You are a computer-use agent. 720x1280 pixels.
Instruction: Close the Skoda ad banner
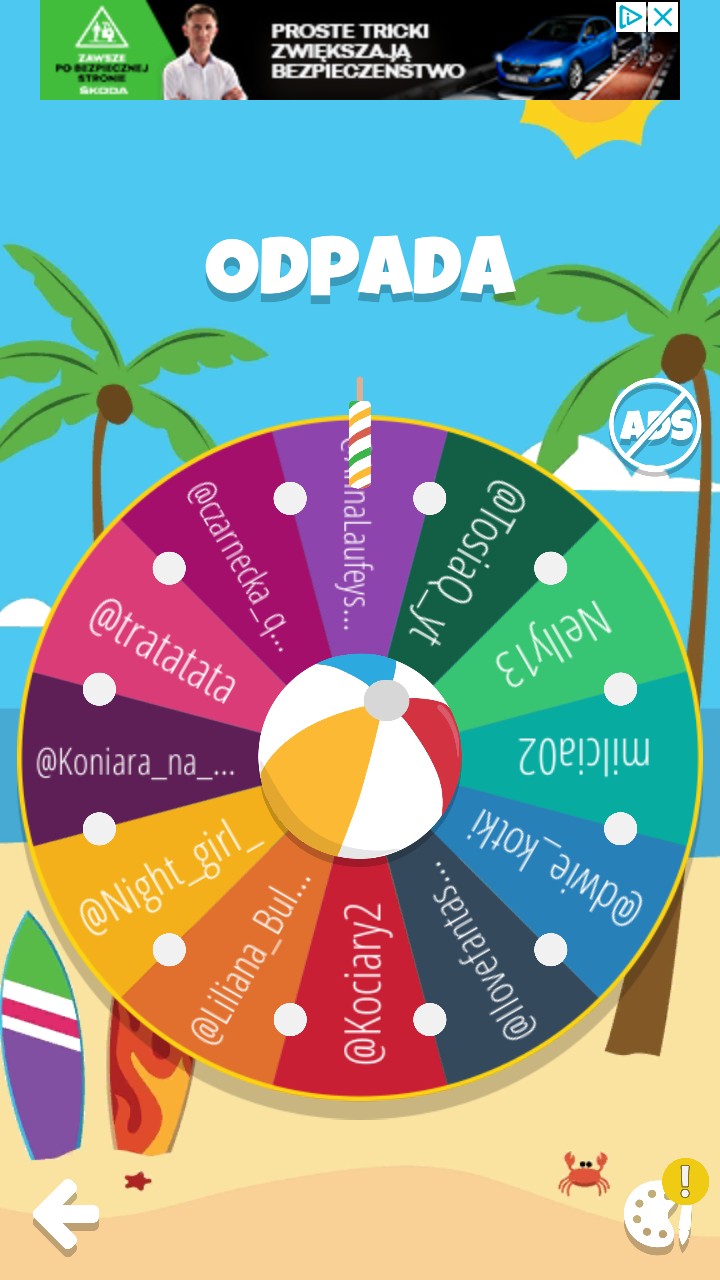(x=663, y=17)
